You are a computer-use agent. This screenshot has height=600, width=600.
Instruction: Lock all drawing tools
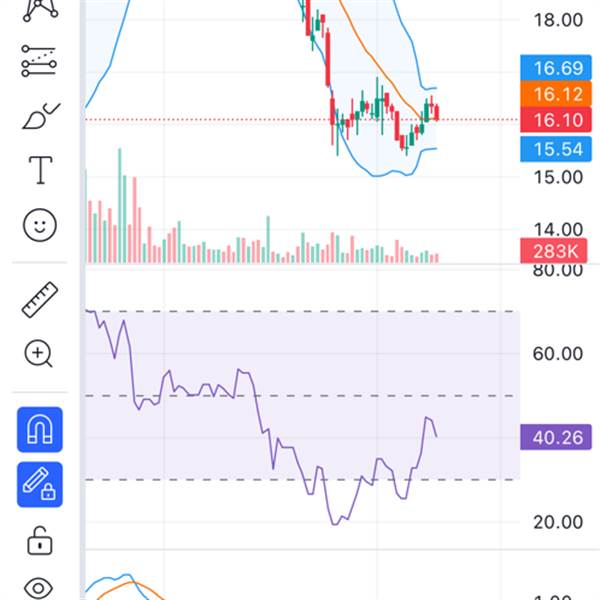tap(39, 541)
